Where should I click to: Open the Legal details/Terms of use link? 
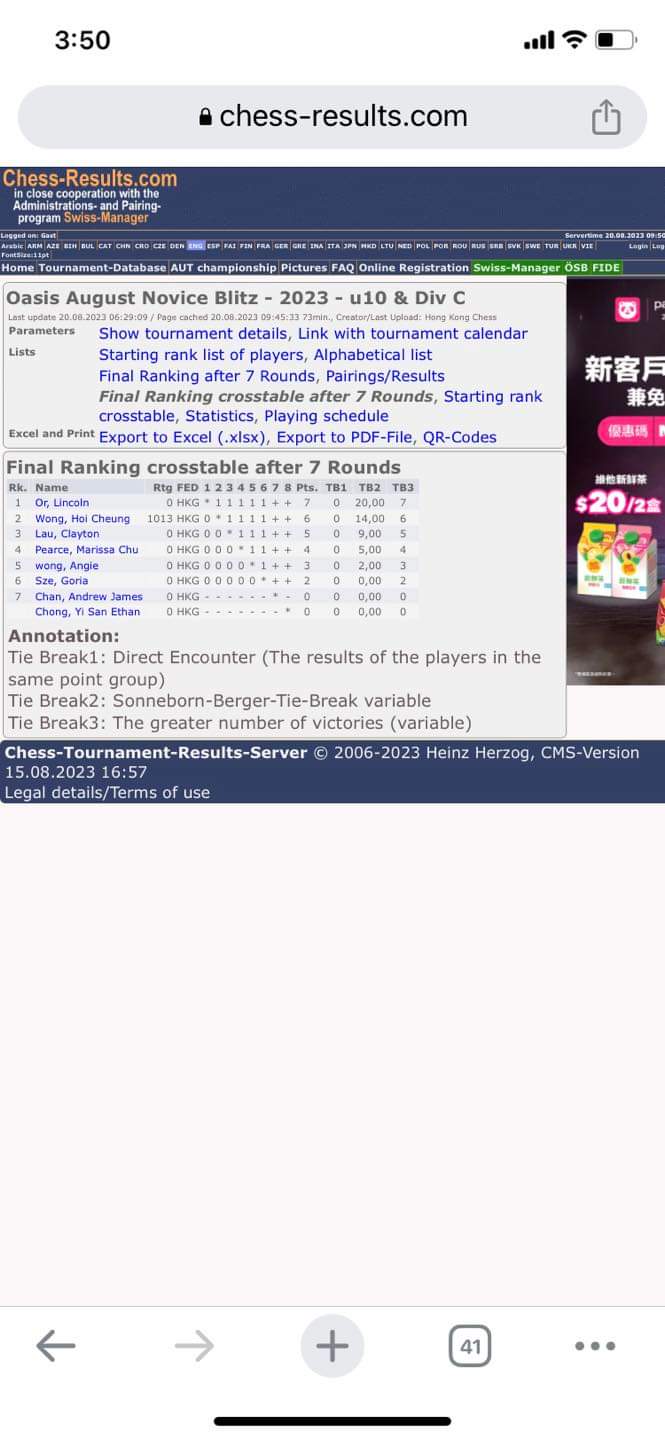(x=107, y=793)
